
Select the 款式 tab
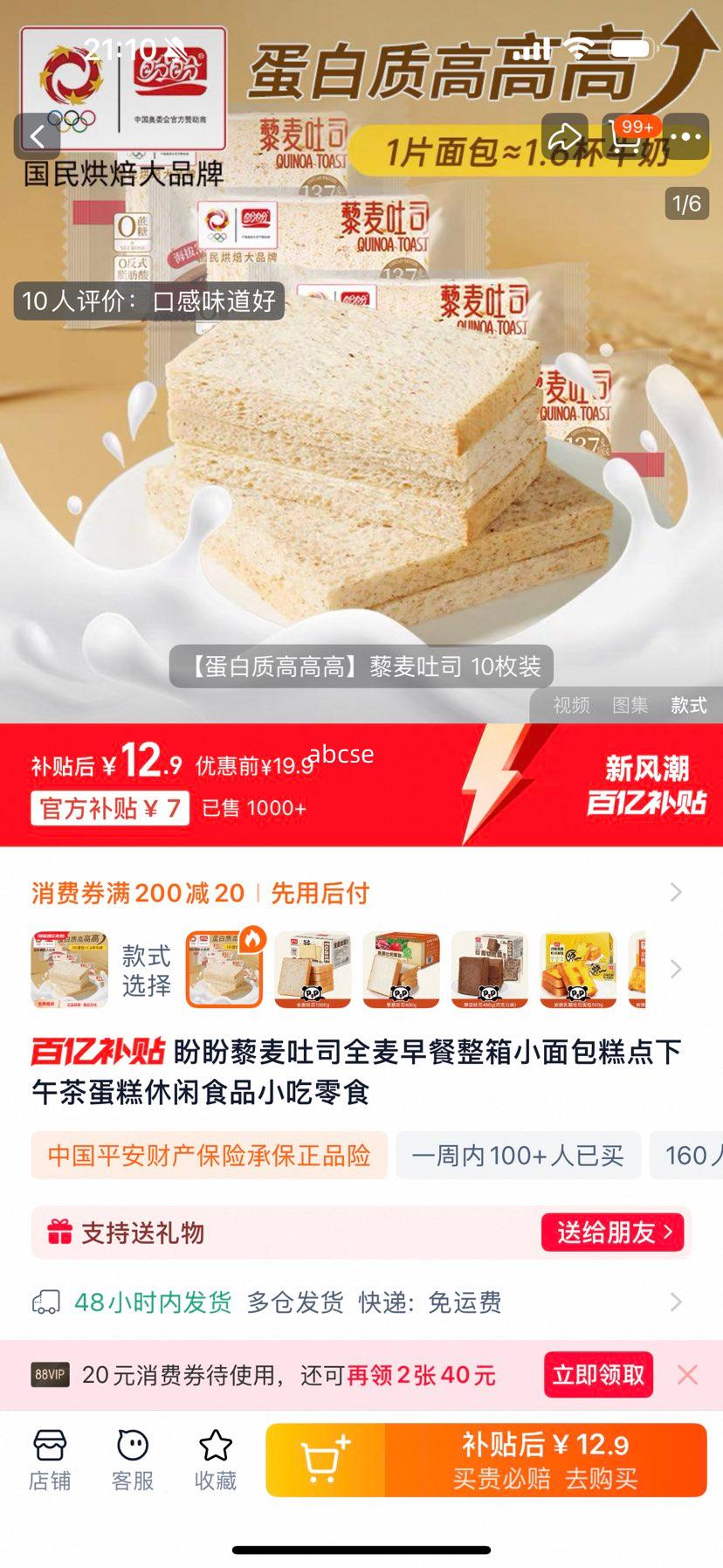[688, 705]
